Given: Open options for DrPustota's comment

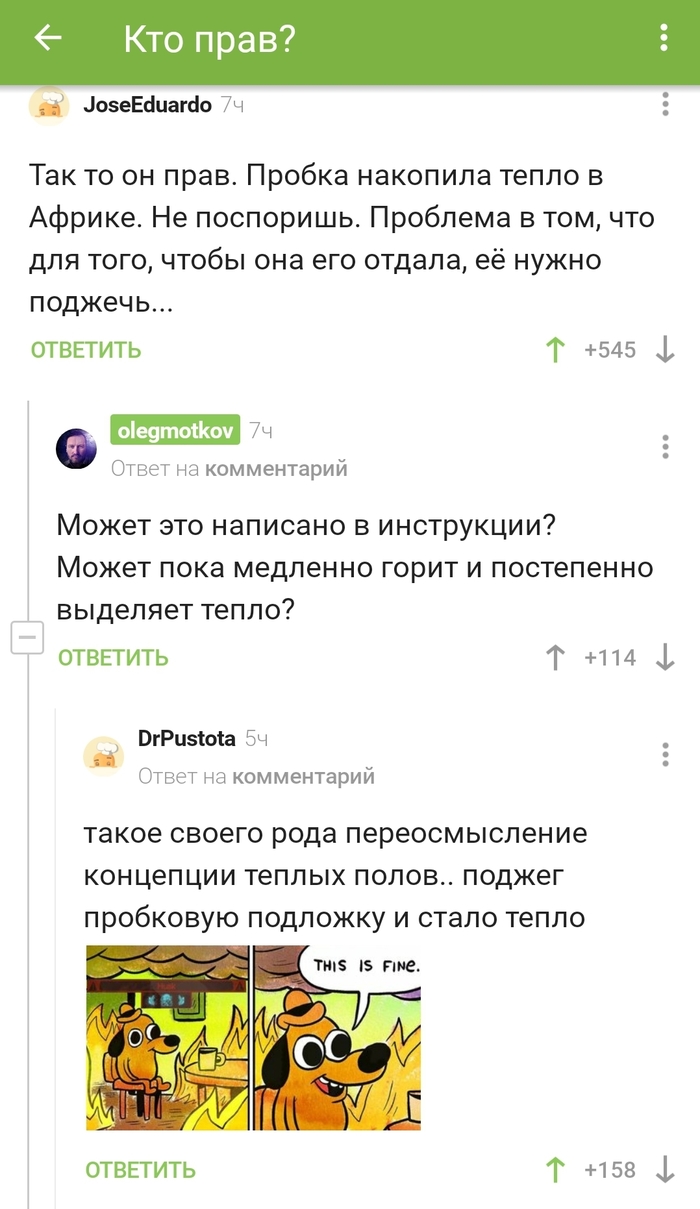Looking at the screenshot, I should 666,754.
